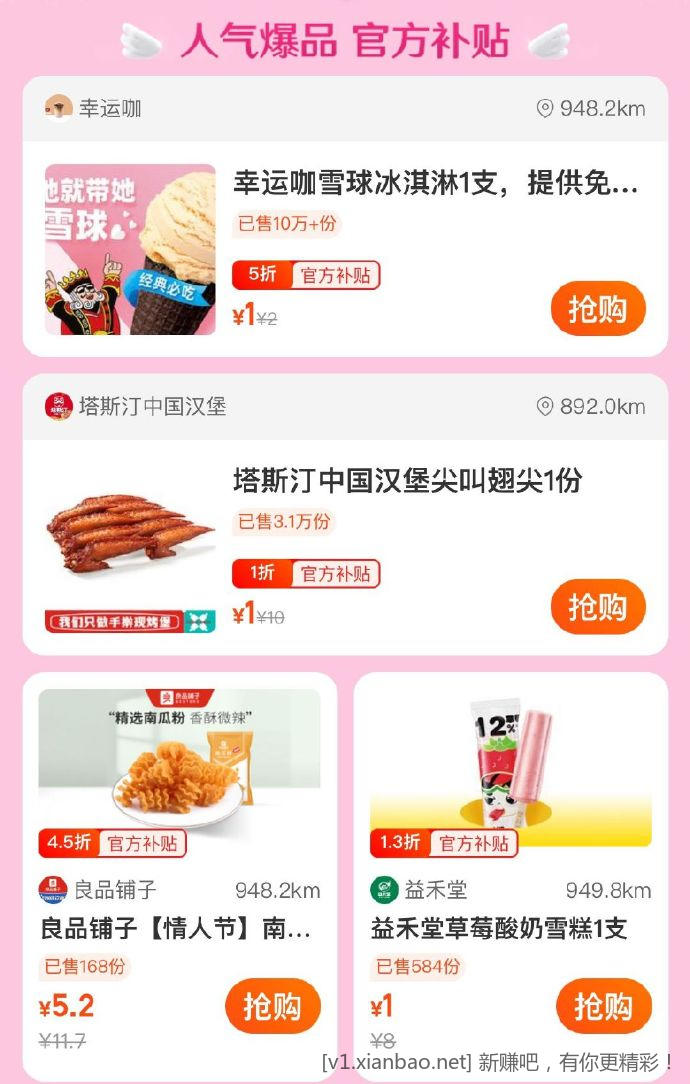Open the 幸运咖雪球冰淇淋1支 product image
690x1084 pixels.
pyautogui.click(x=130, y=249)
